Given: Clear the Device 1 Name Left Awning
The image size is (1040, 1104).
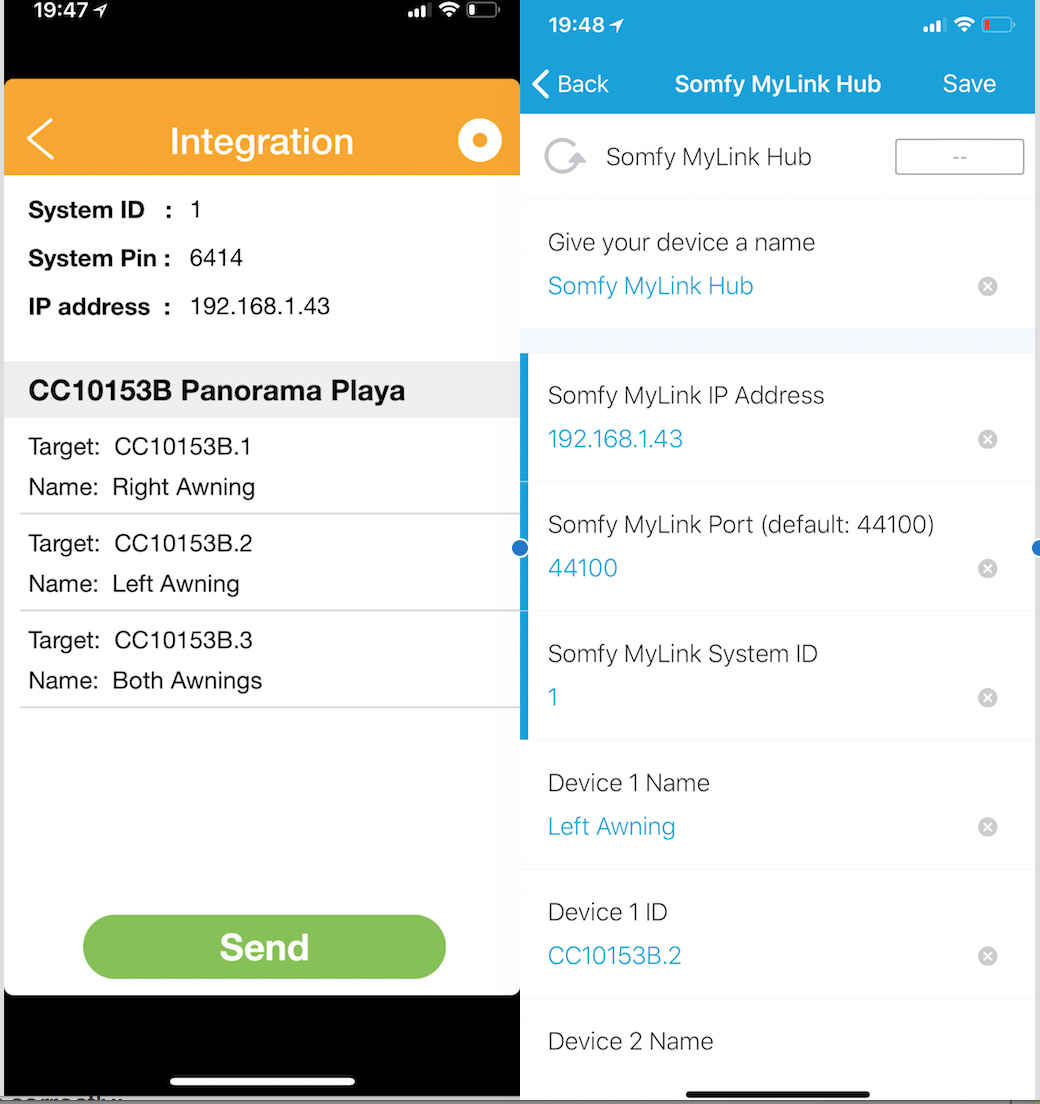Looking at the screenshot, I should coord(987,827).
